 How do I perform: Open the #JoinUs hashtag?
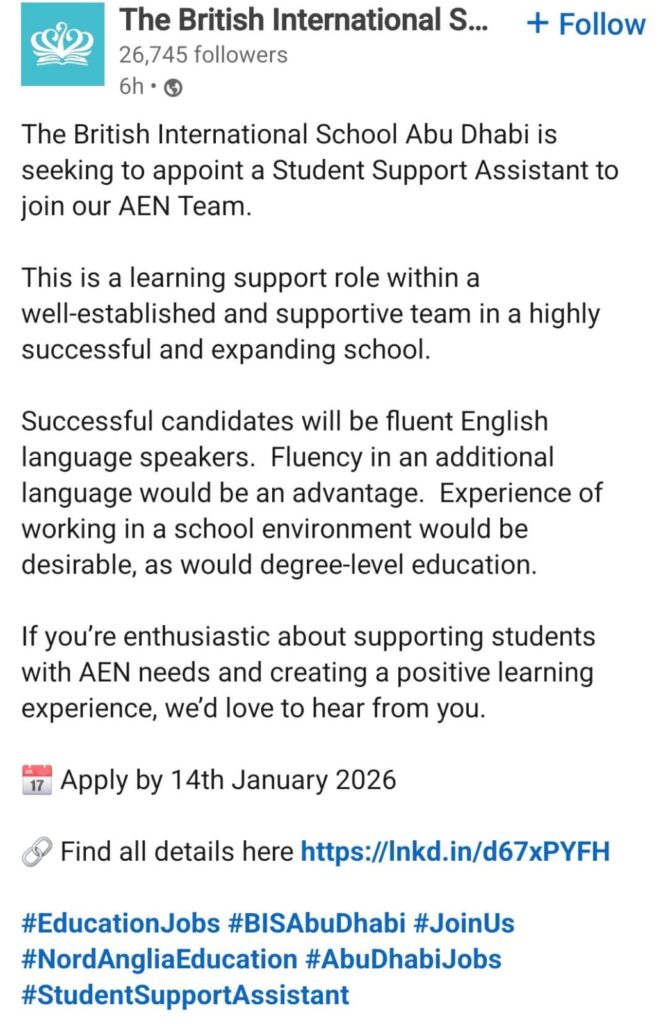464,923
